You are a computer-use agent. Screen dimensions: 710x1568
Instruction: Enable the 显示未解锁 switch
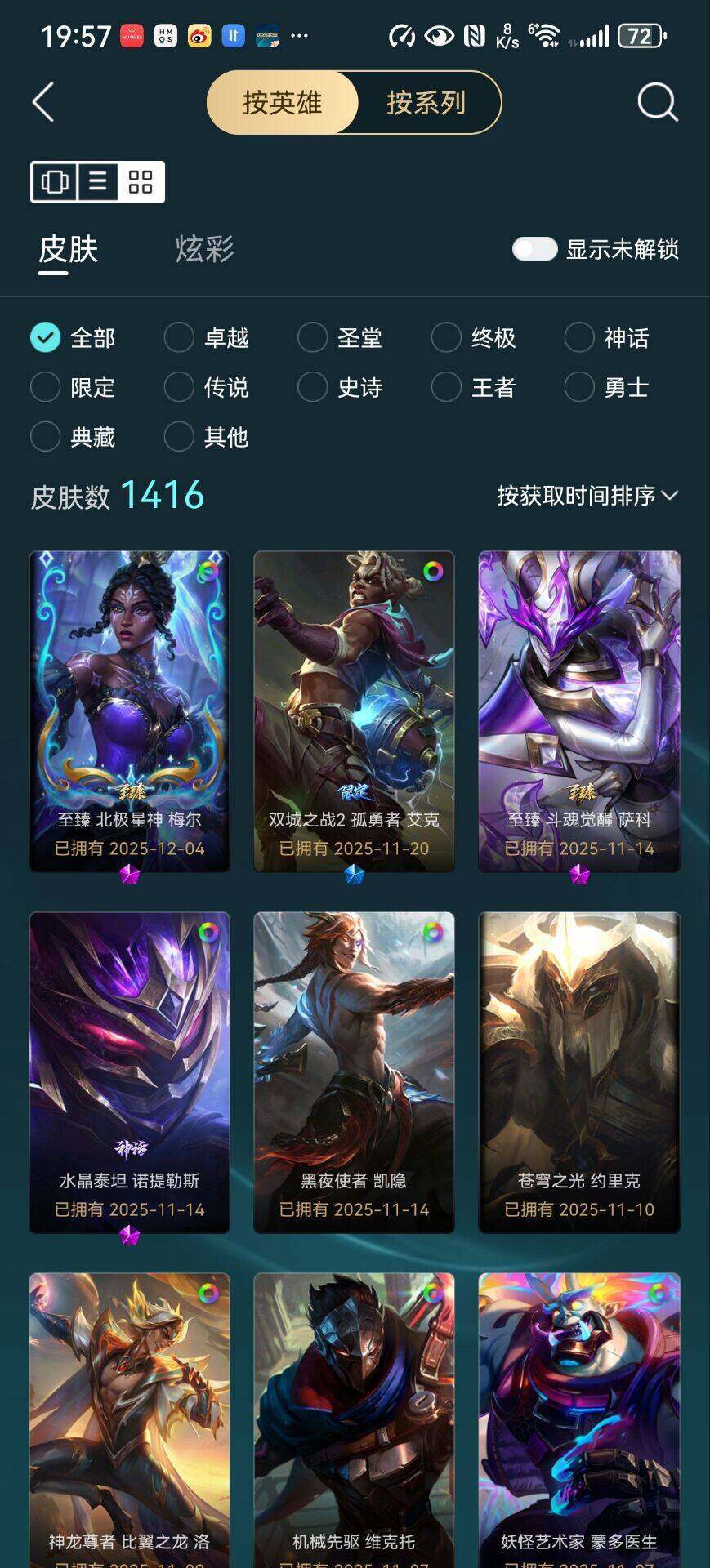534,249
